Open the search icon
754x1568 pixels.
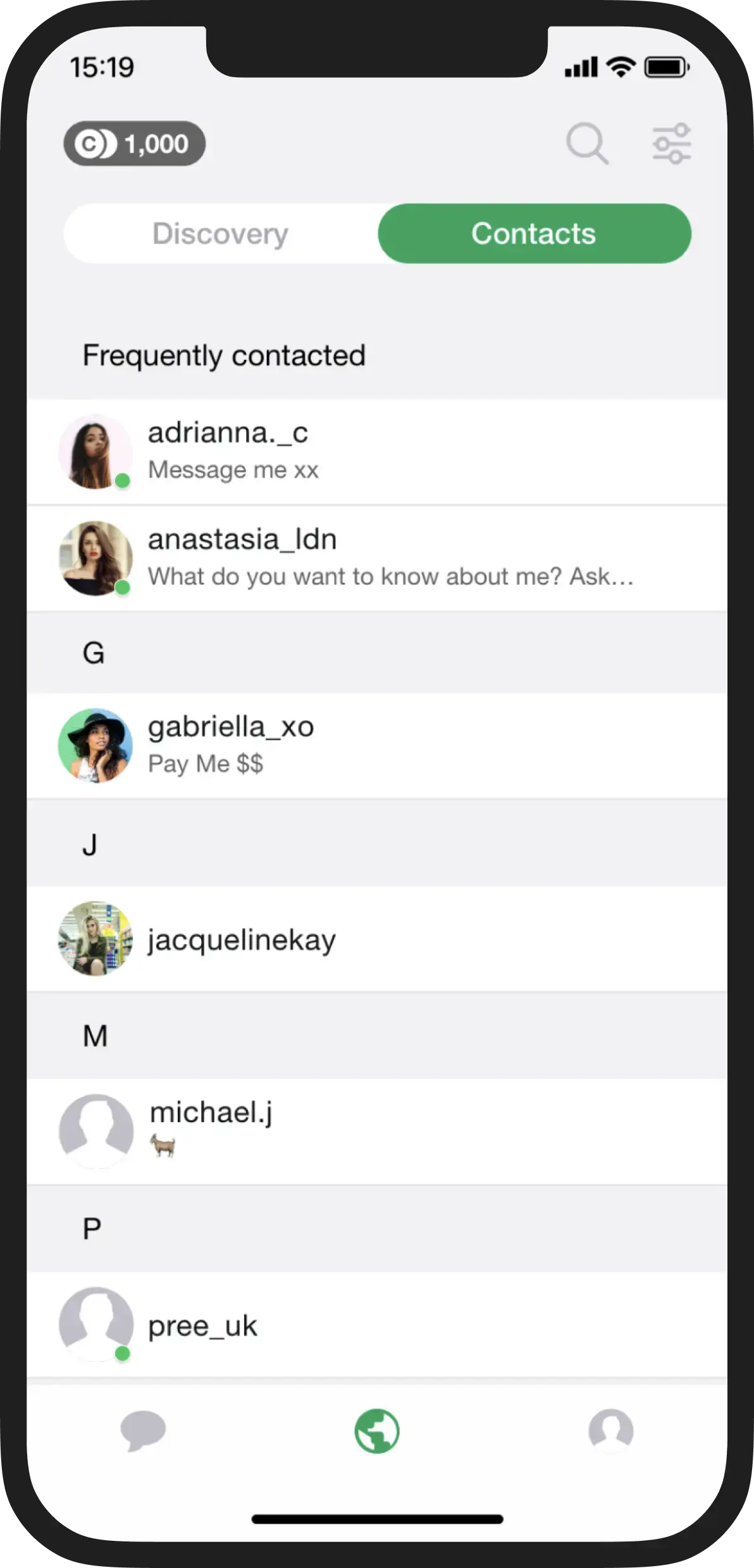tap(587, 144)
